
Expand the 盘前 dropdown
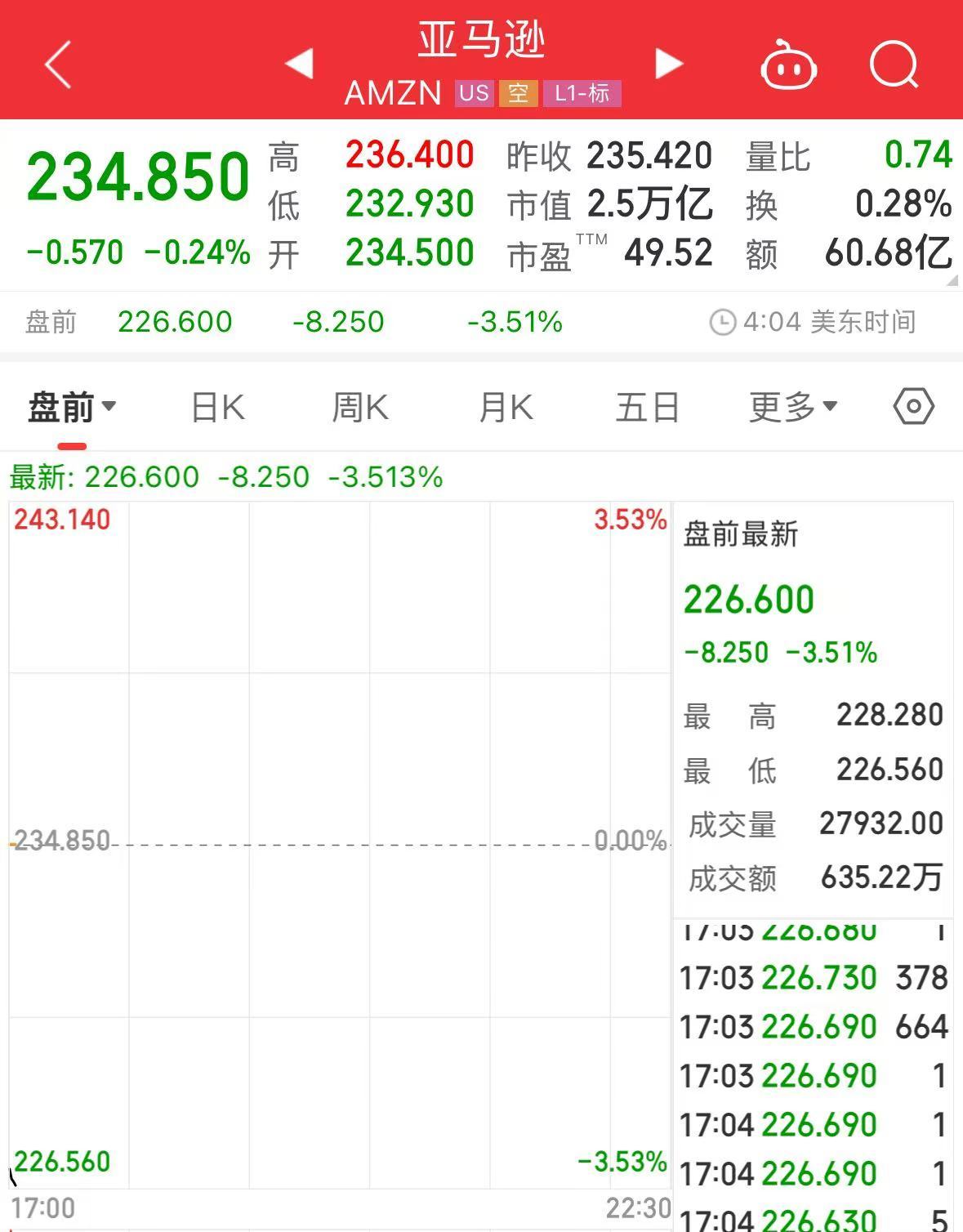pyautogui.click(x=74, y=406)
